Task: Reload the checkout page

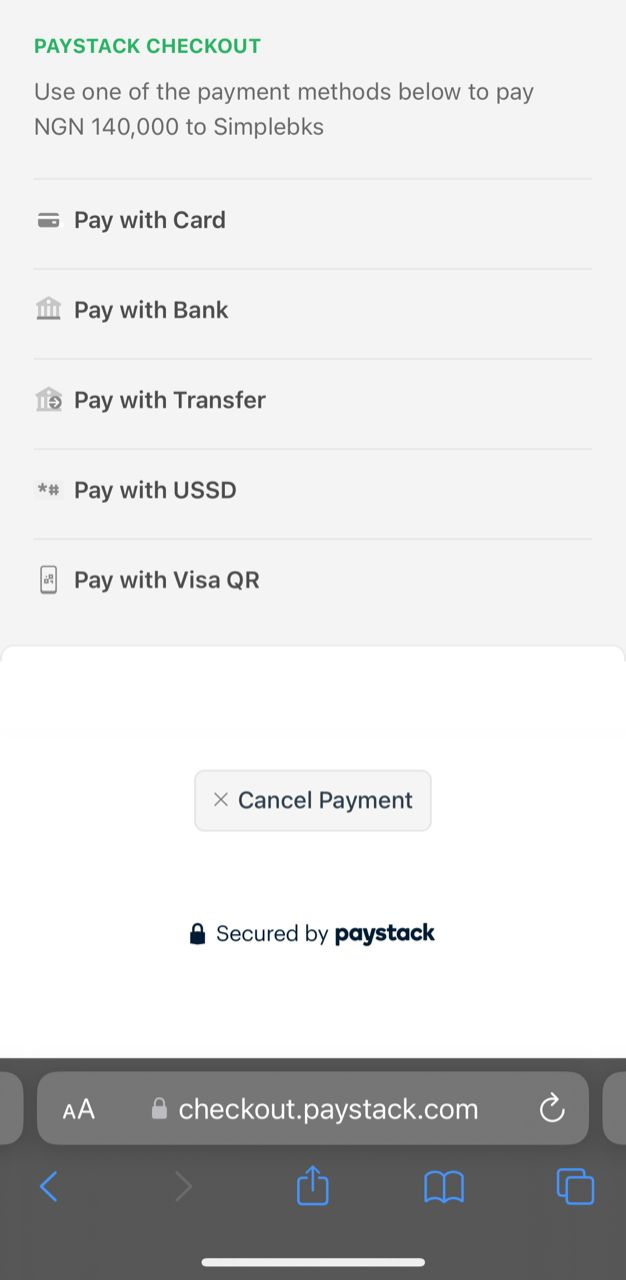Action: pyautogui.click(x=552, y=1108)
